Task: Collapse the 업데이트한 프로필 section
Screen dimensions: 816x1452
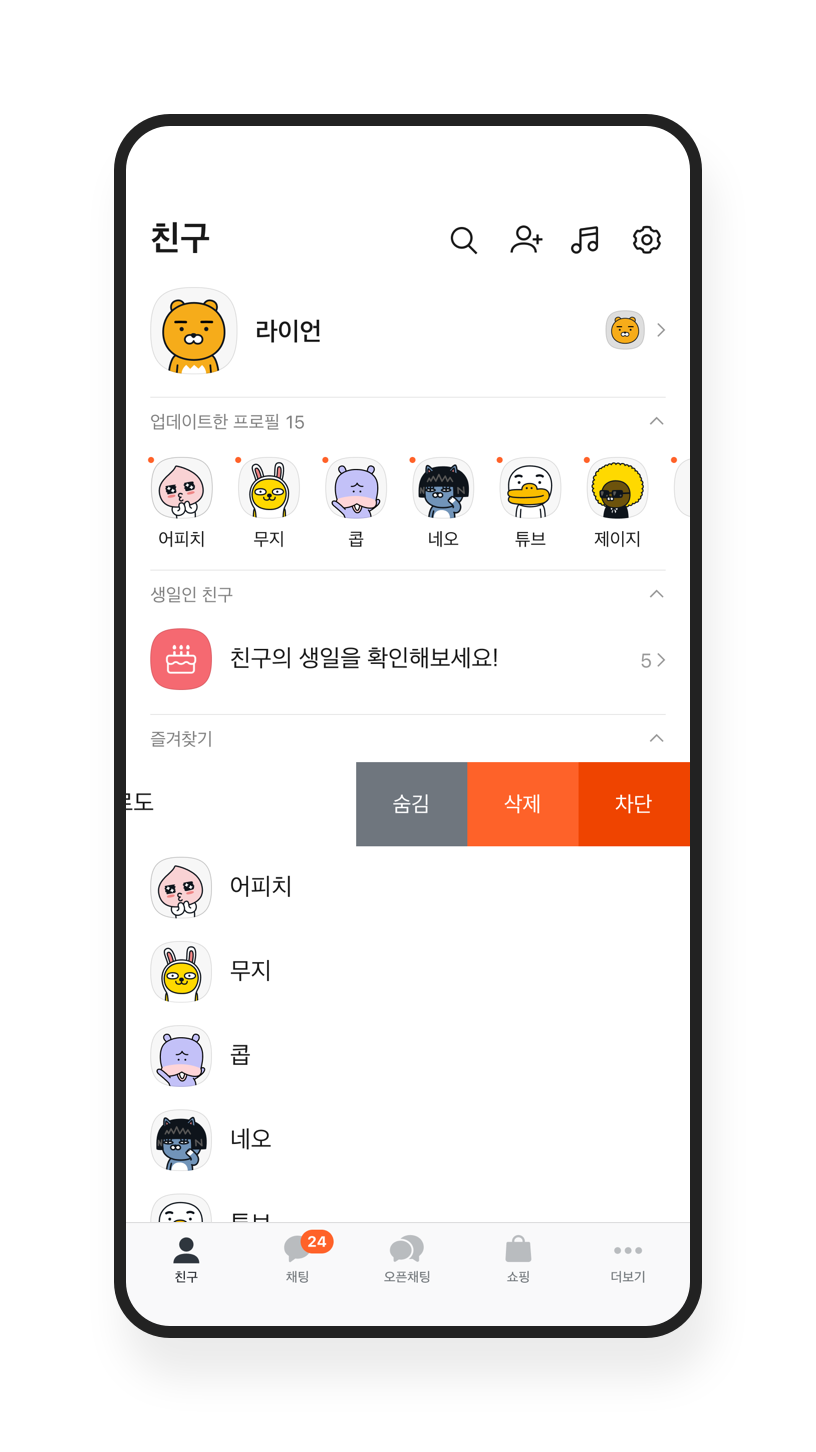Action: (656, 421)
